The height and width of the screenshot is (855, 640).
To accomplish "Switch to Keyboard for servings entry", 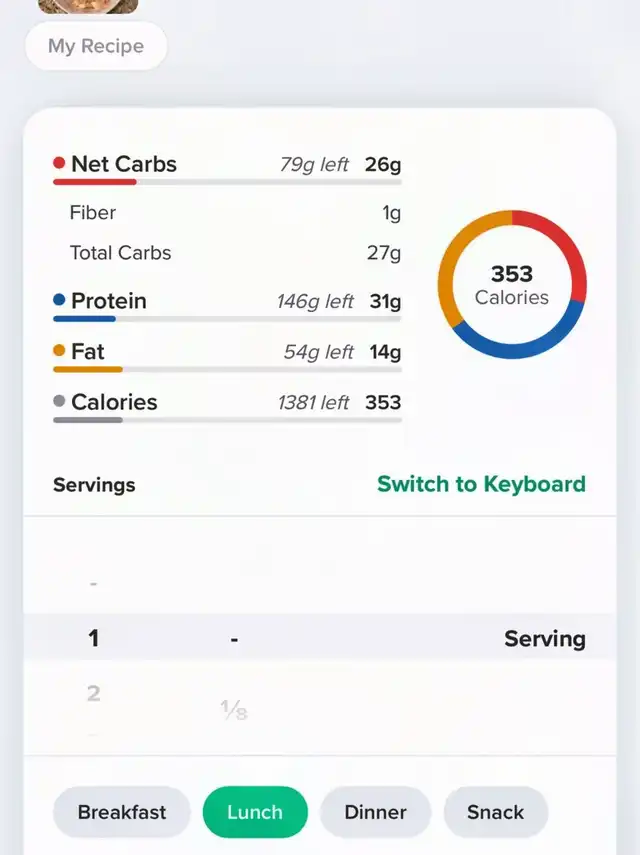I will (481, 485).
